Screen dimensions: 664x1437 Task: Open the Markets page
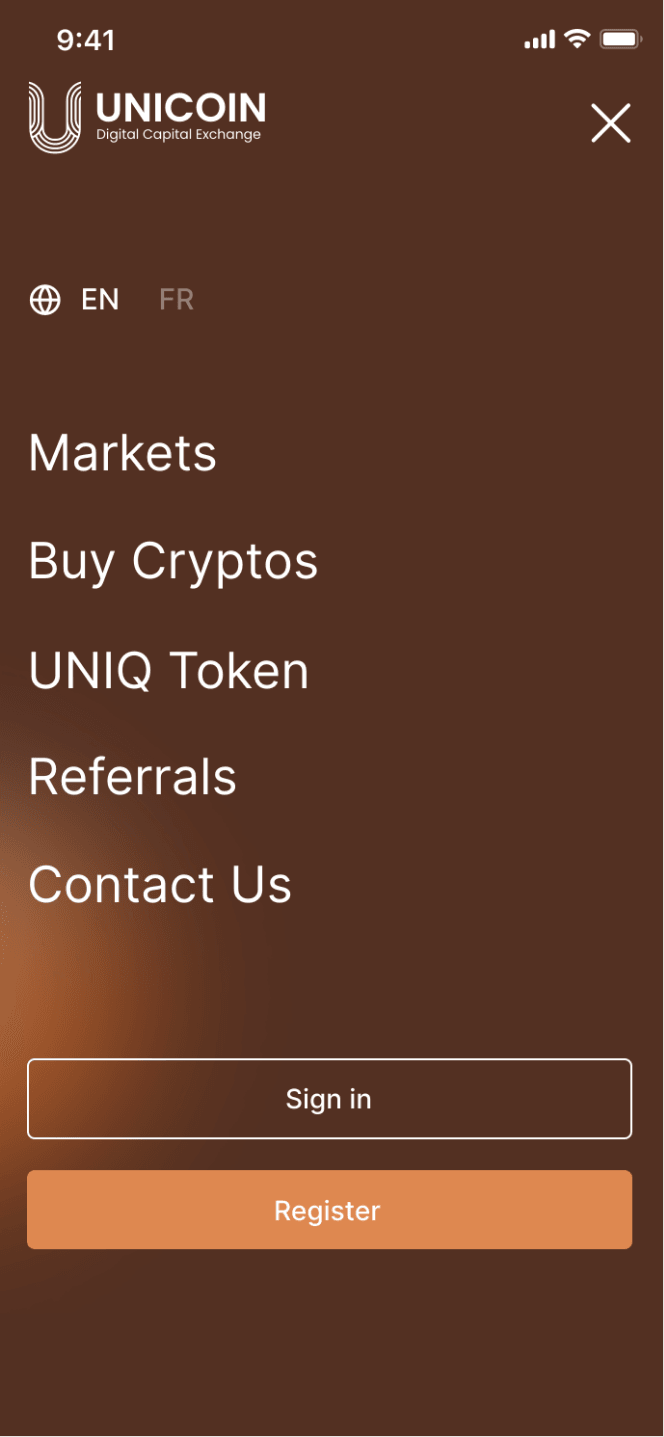(122, 453)
